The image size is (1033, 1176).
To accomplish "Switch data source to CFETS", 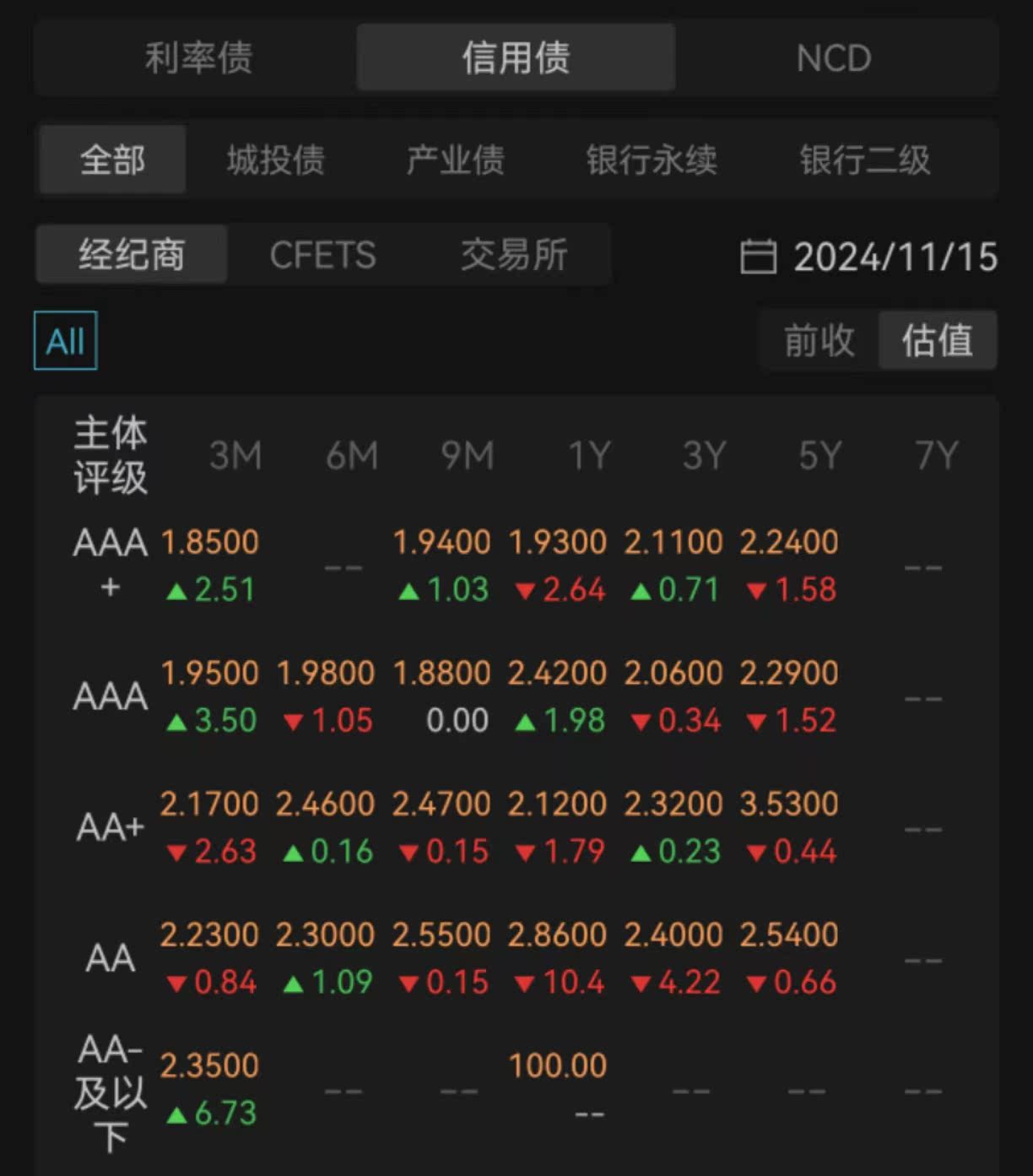I will (x=323, y=254).
